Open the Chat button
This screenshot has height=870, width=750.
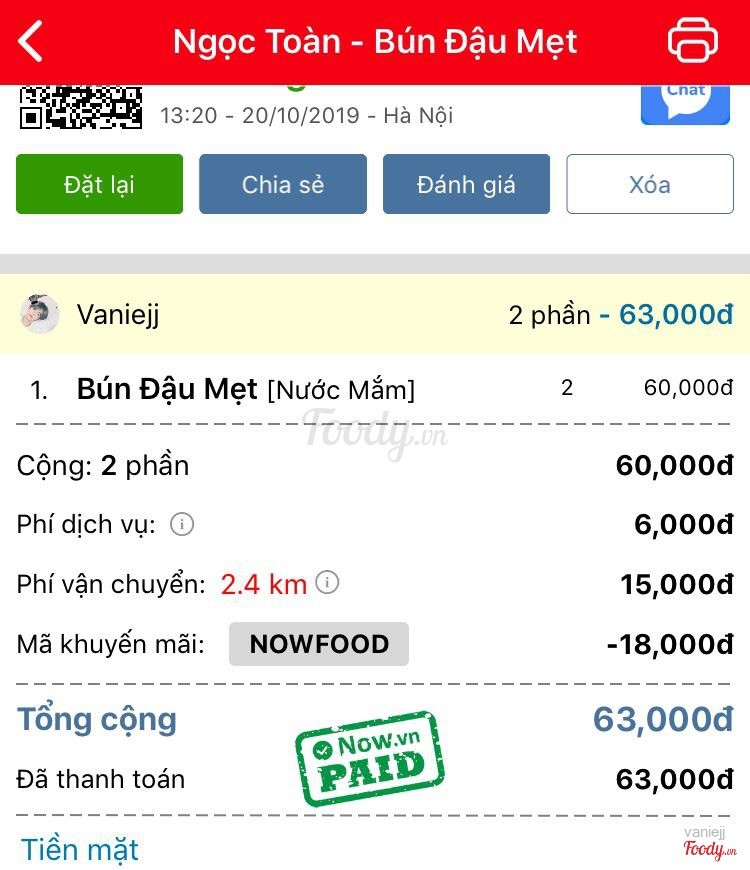(685, 102)
